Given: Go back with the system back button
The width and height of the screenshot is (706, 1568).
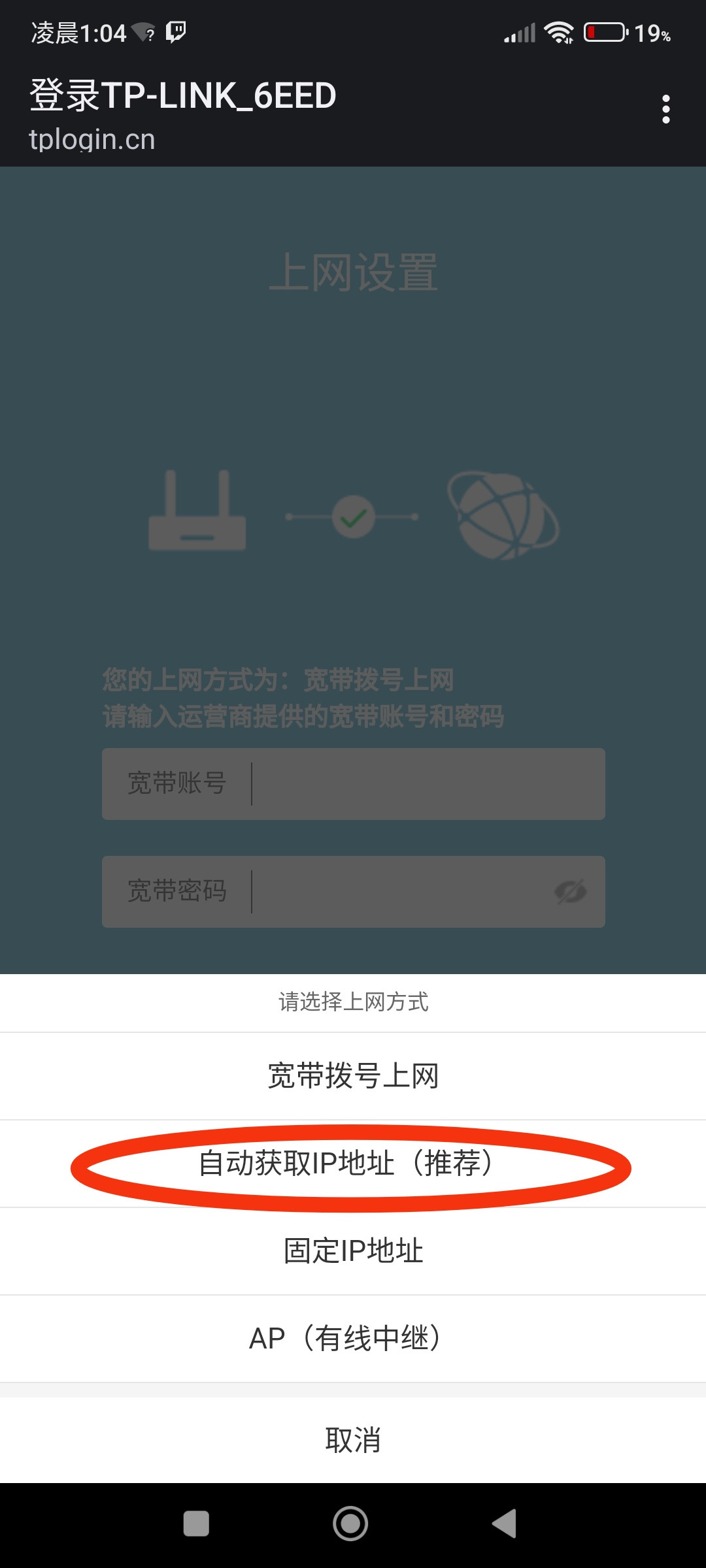Looking at the screenshot, I should click(505, 1524).
